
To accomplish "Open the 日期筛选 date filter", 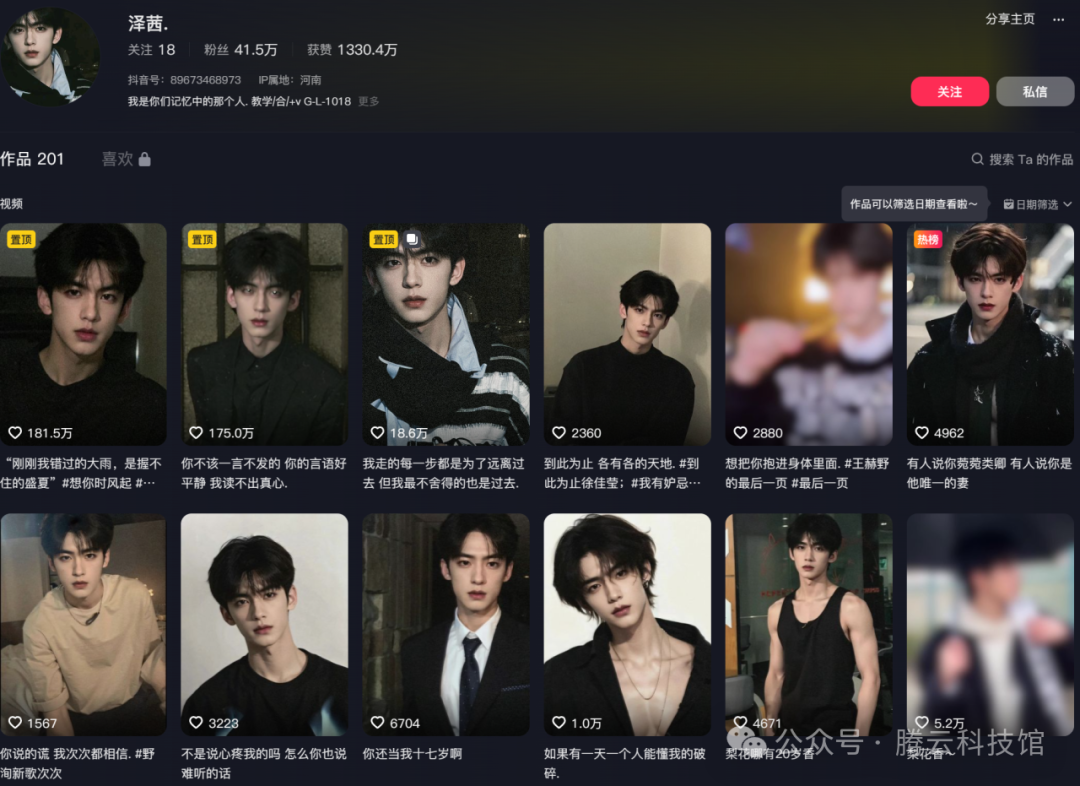I will coord(1038,204).
